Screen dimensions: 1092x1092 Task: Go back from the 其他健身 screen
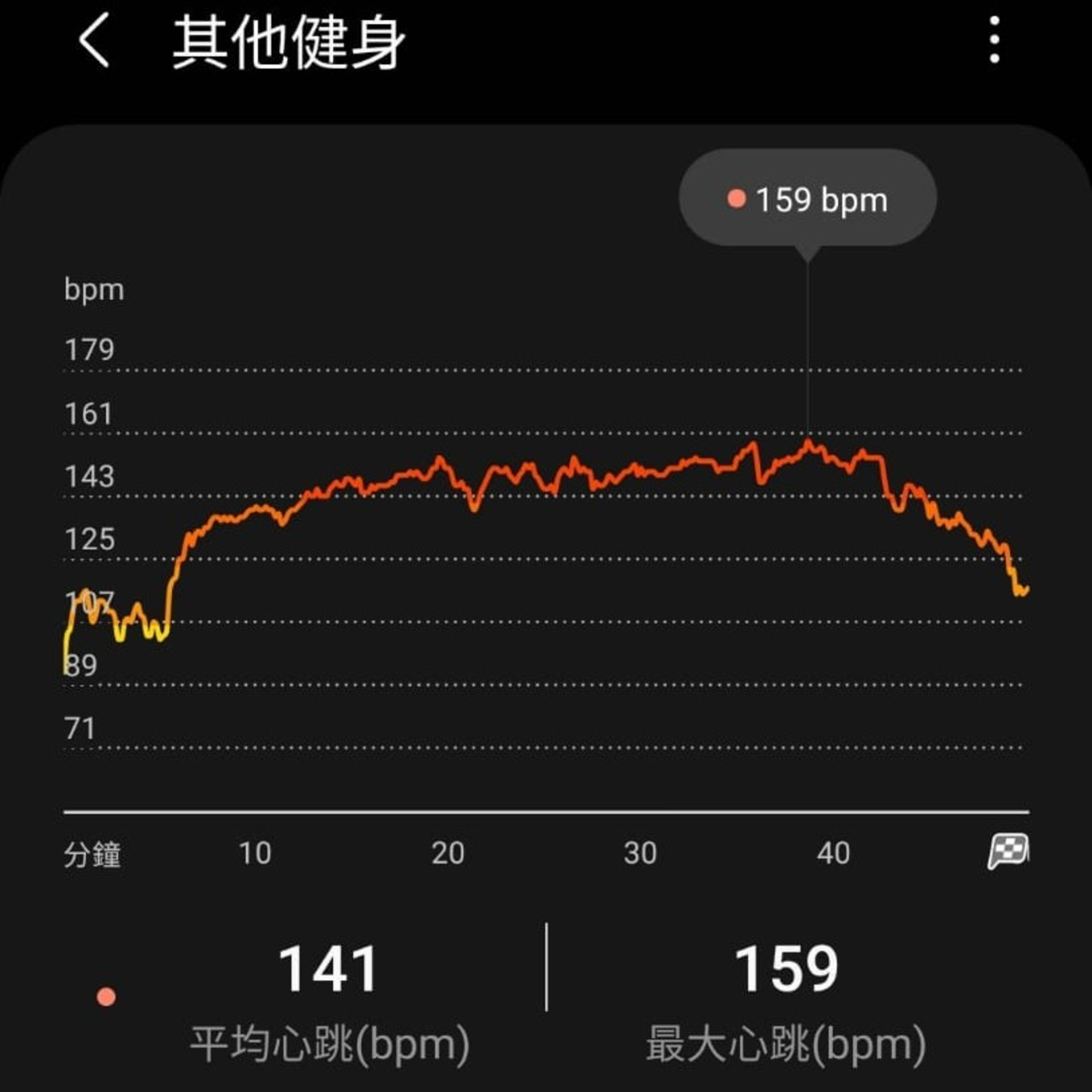click(x=93, y=41)
